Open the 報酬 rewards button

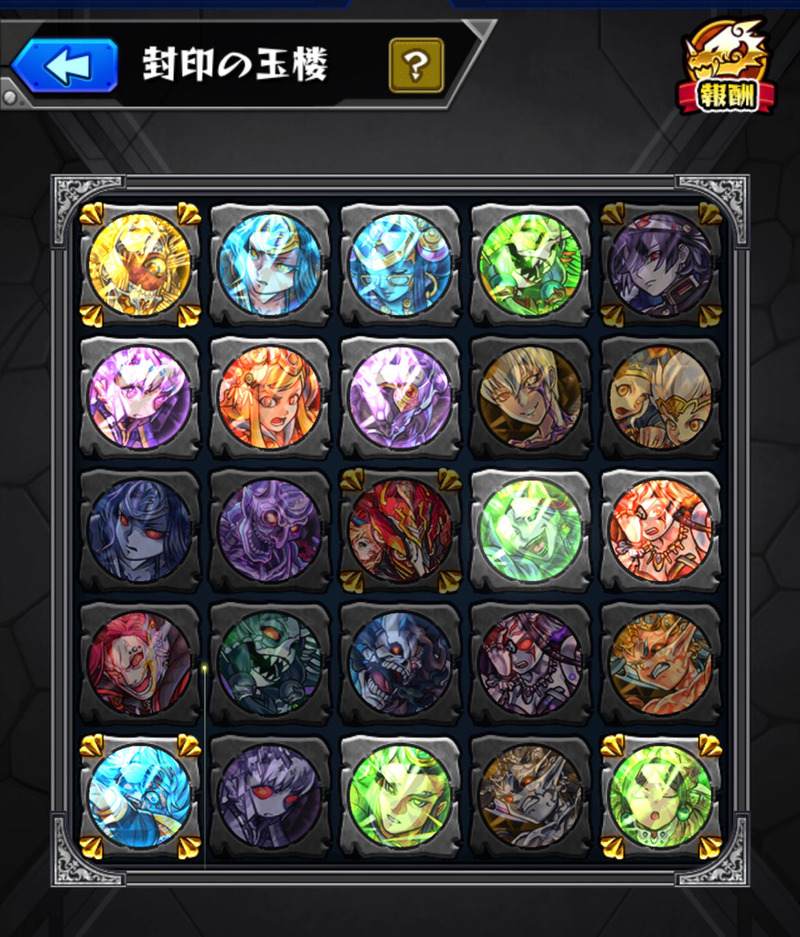(728, 70)
